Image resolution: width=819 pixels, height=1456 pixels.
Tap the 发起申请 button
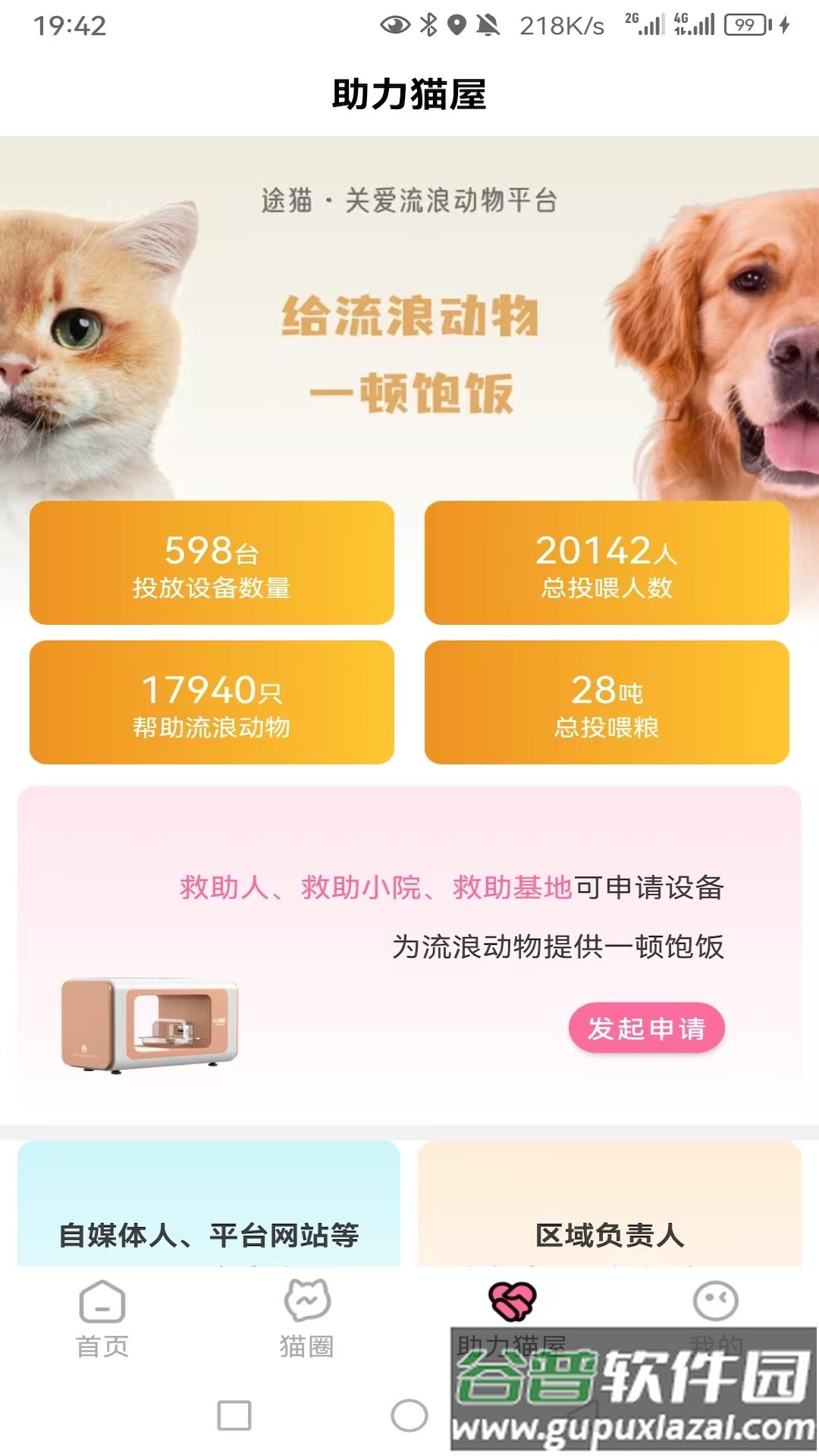pyautogui.click(x=646, y=1028)
